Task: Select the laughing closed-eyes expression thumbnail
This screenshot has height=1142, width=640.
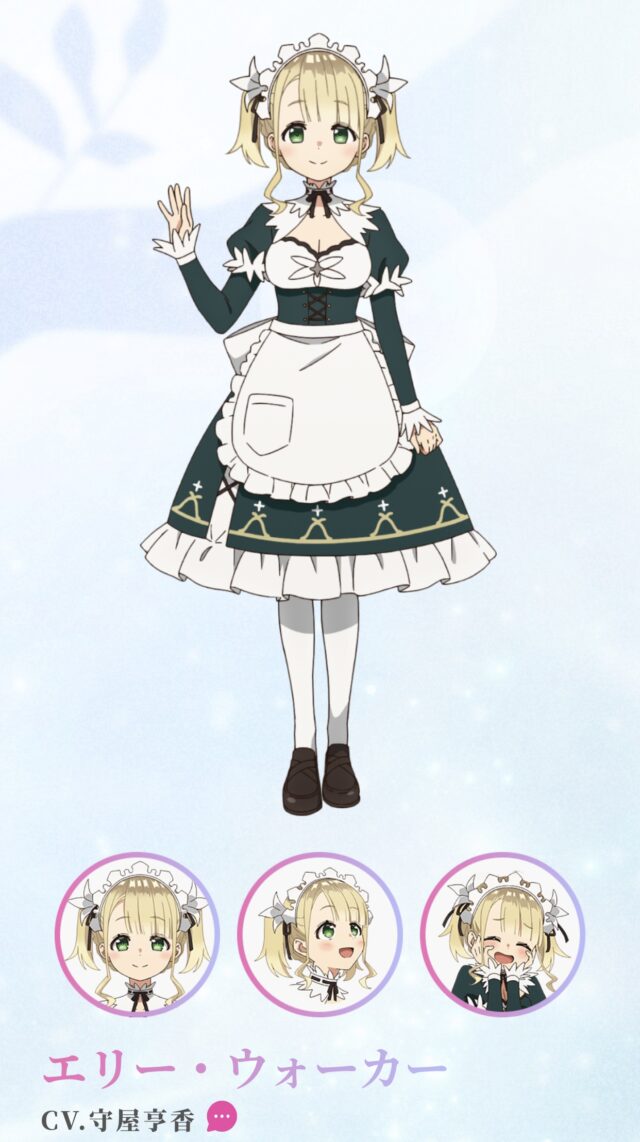Action: click(502, 934)
